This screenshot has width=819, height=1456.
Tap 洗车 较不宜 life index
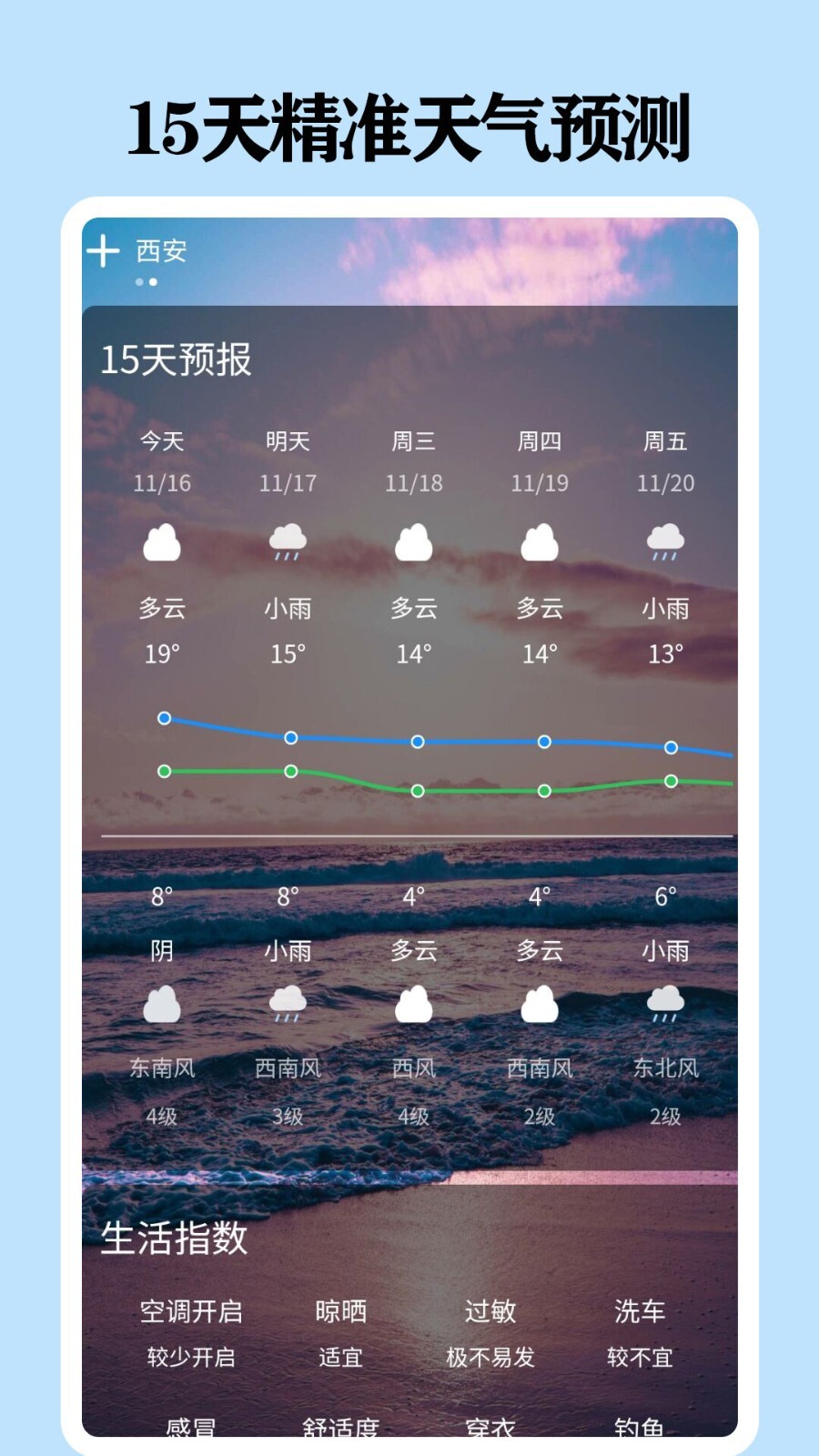pos(640,1335)
